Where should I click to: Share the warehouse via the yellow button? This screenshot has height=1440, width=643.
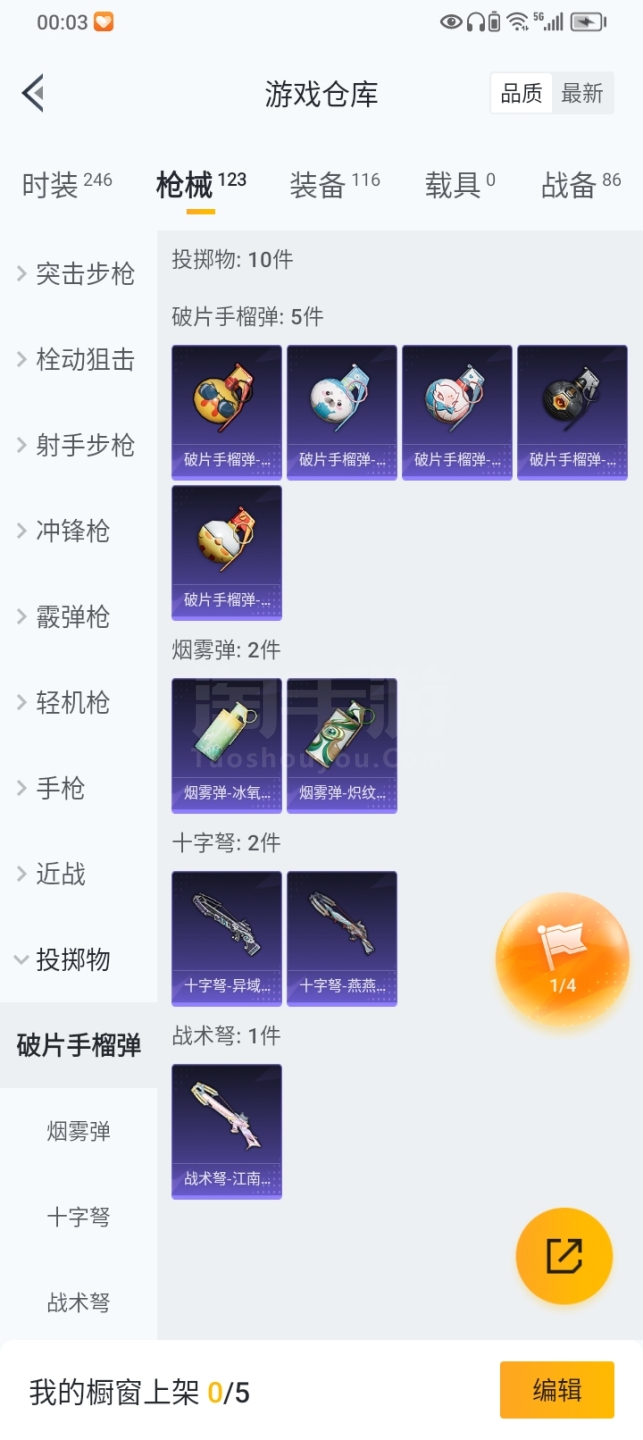pyautogui.click(x=564, y=1256)
